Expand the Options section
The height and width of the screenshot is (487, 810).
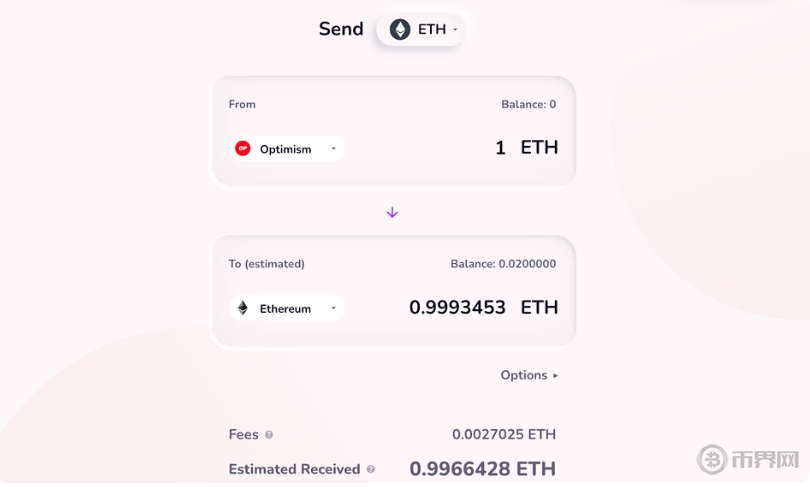click(529, 375)
